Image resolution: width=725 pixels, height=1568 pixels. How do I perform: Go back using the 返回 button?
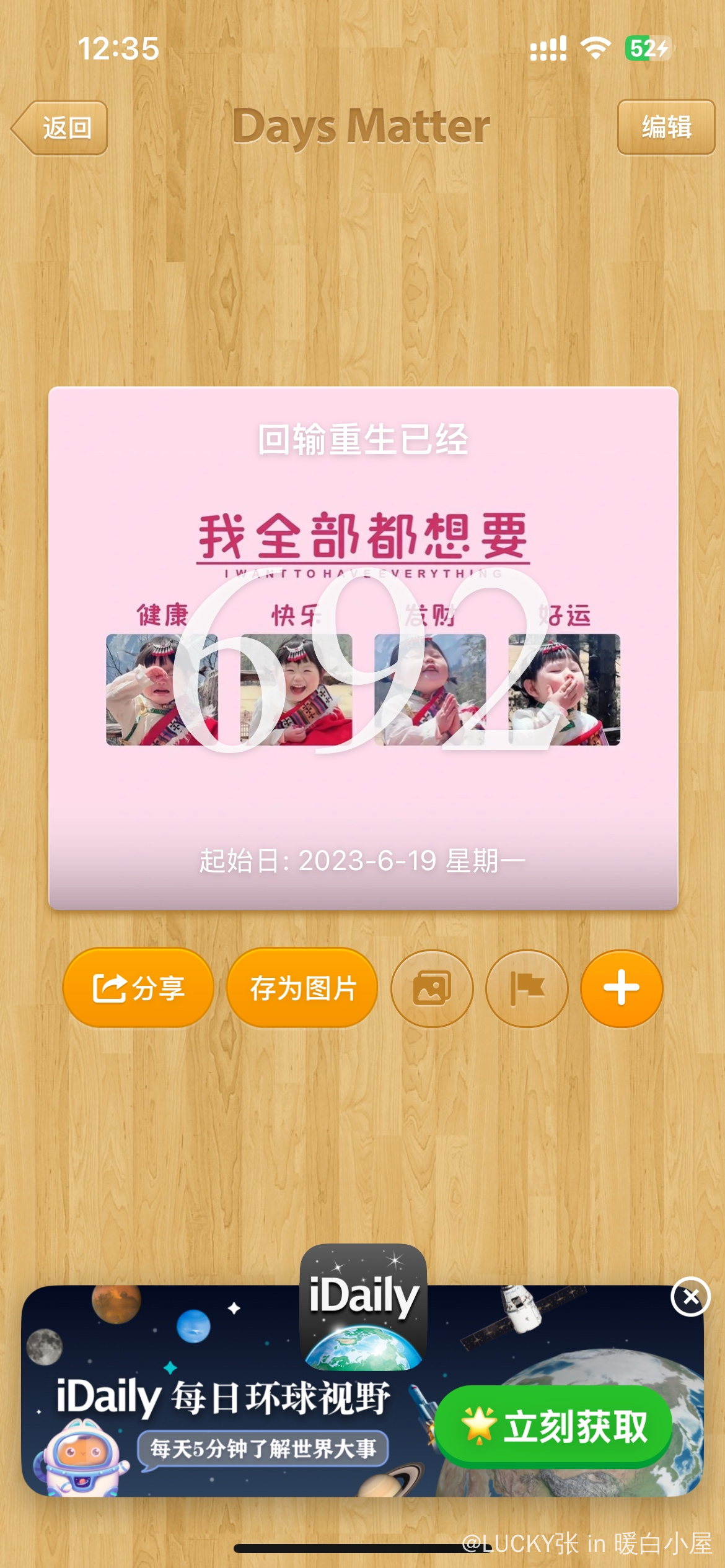60,128
